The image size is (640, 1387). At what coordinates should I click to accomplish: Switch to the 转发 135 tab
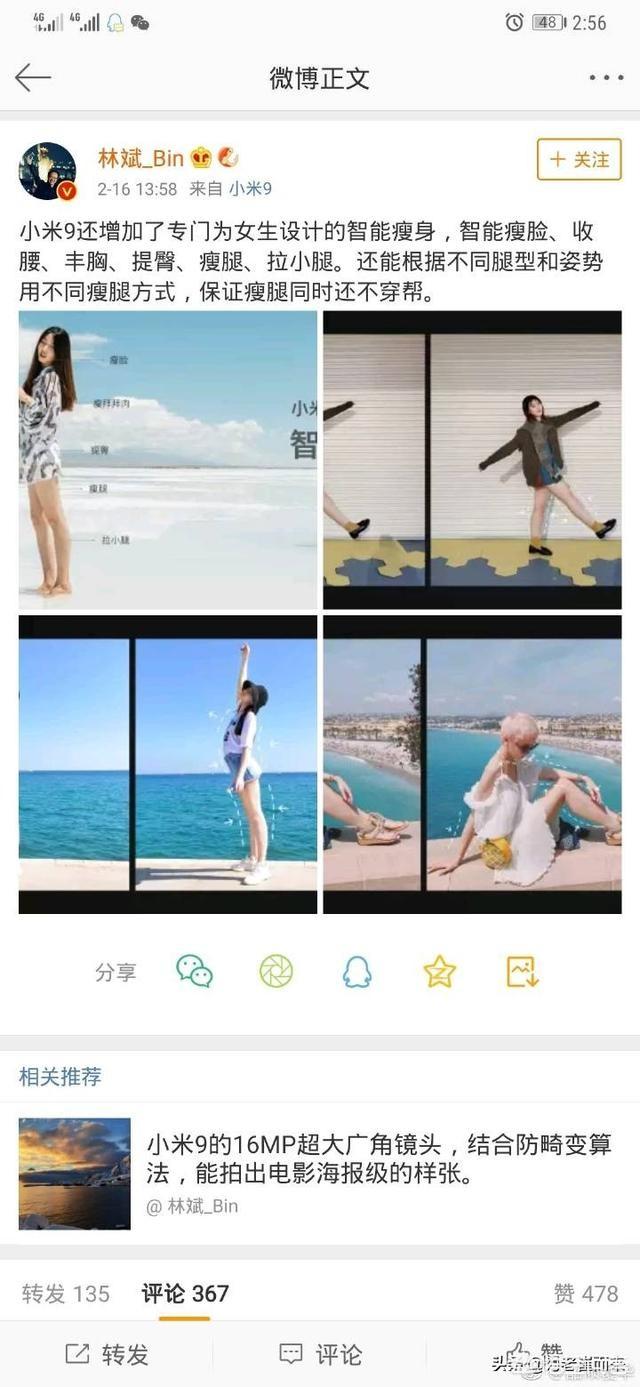66,1293
